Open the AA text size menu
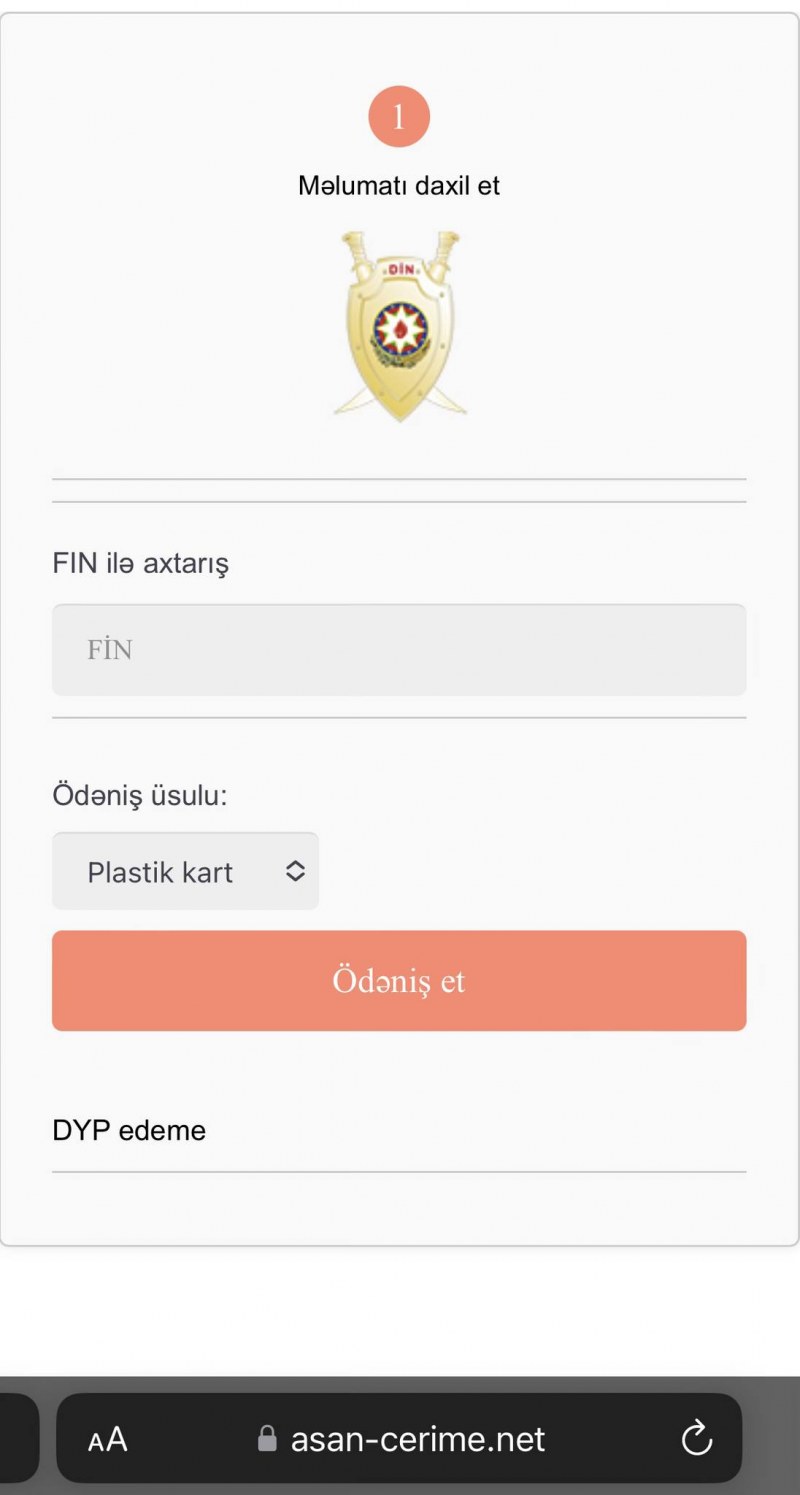This screenshot has height=1495, width=800. tap(108, 1440)
